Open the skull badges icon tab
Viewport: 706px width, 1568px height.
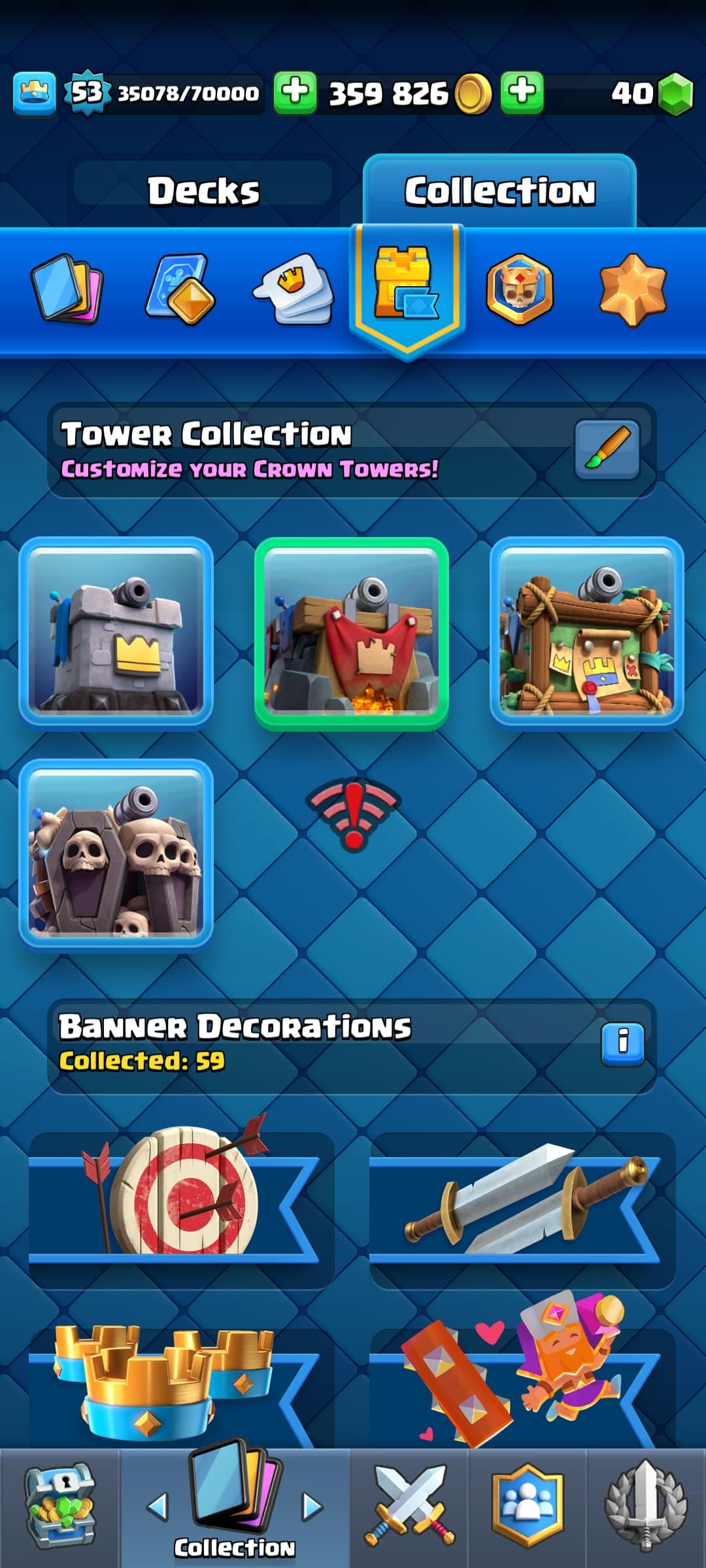tap(520, 289)
